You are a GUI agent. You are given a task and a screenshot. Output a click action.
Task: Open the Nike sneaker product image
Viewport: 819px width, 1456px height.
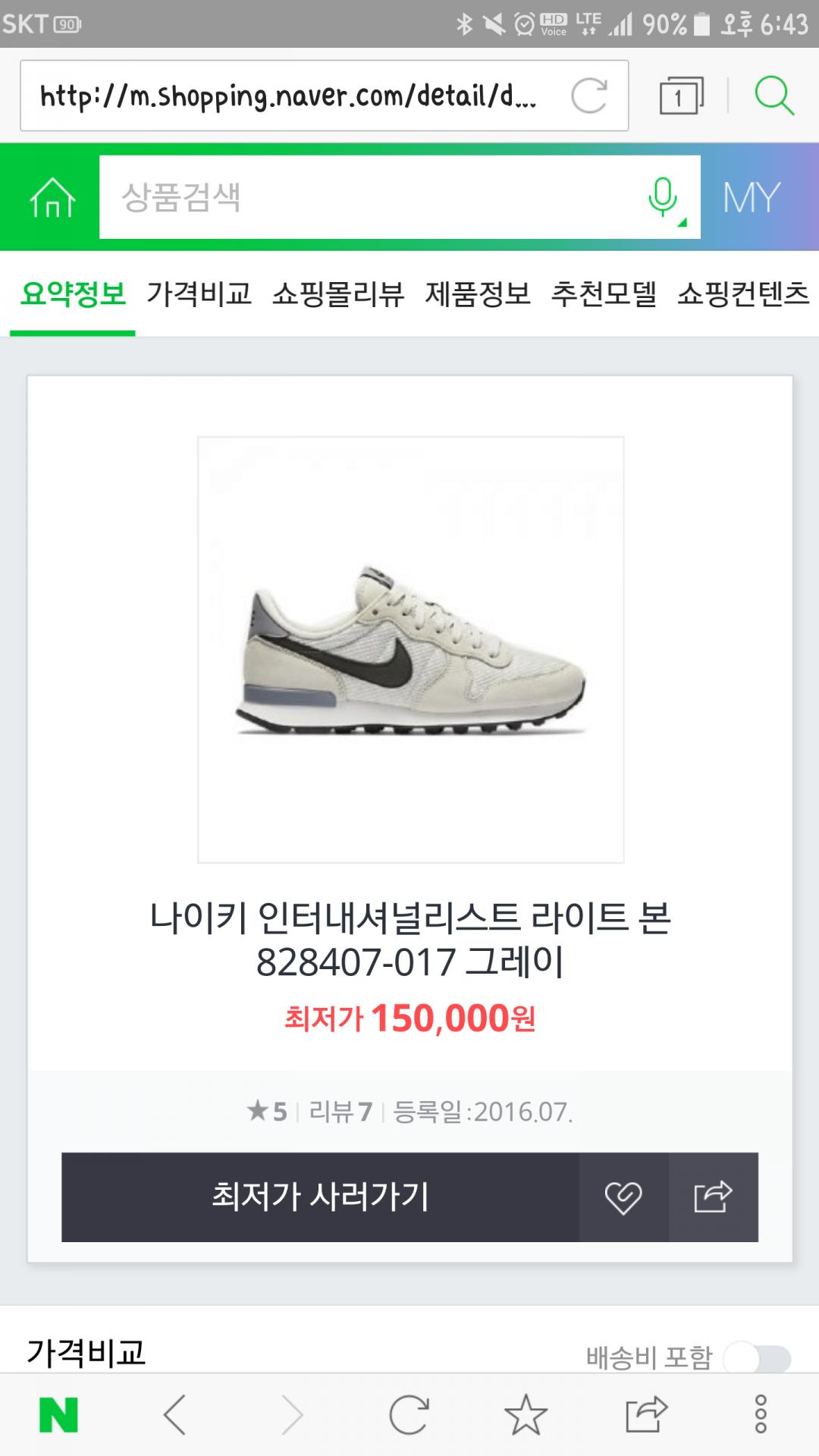point(411,650)
